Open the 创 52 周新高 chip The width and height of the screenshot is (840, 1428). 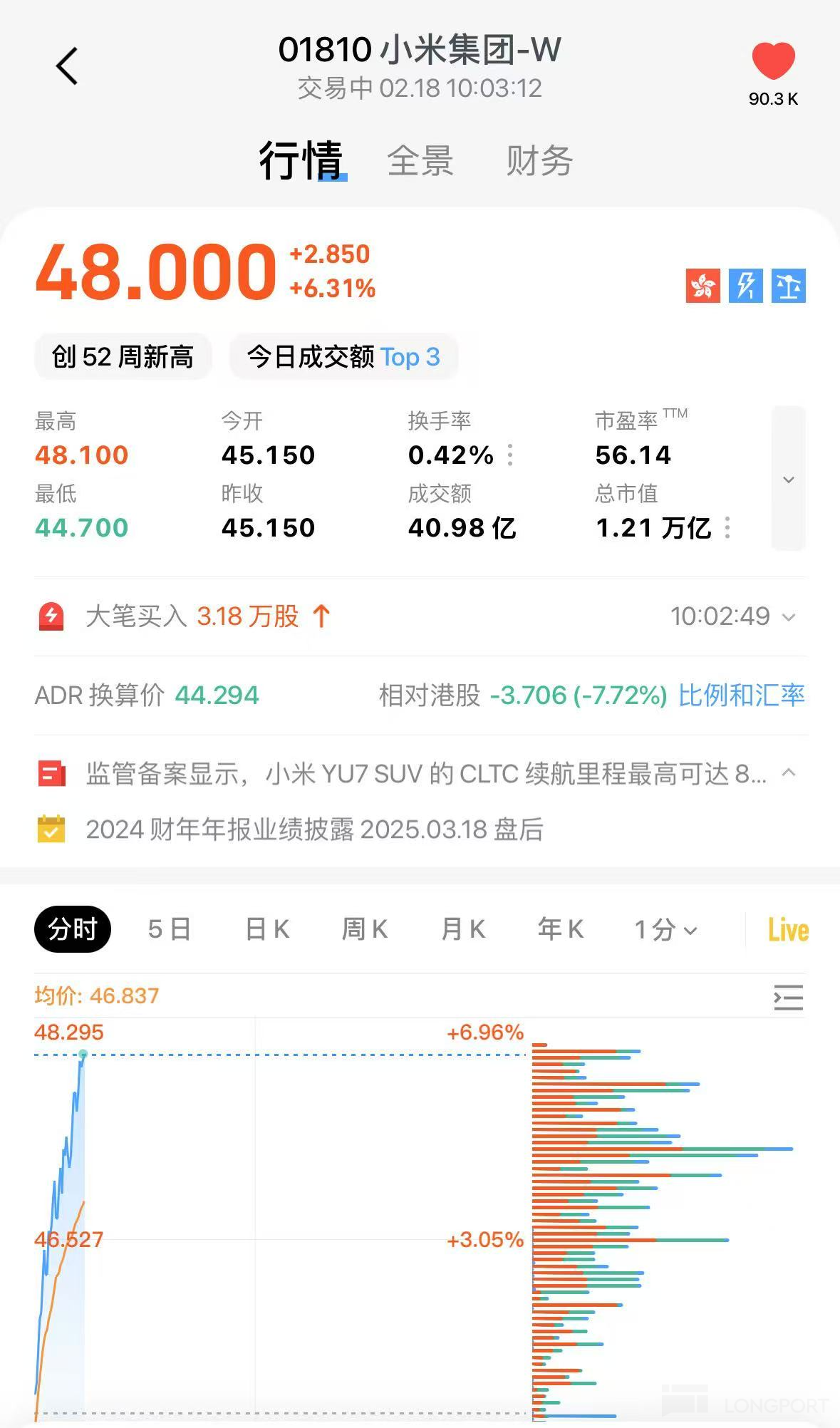tap(123, 356)
